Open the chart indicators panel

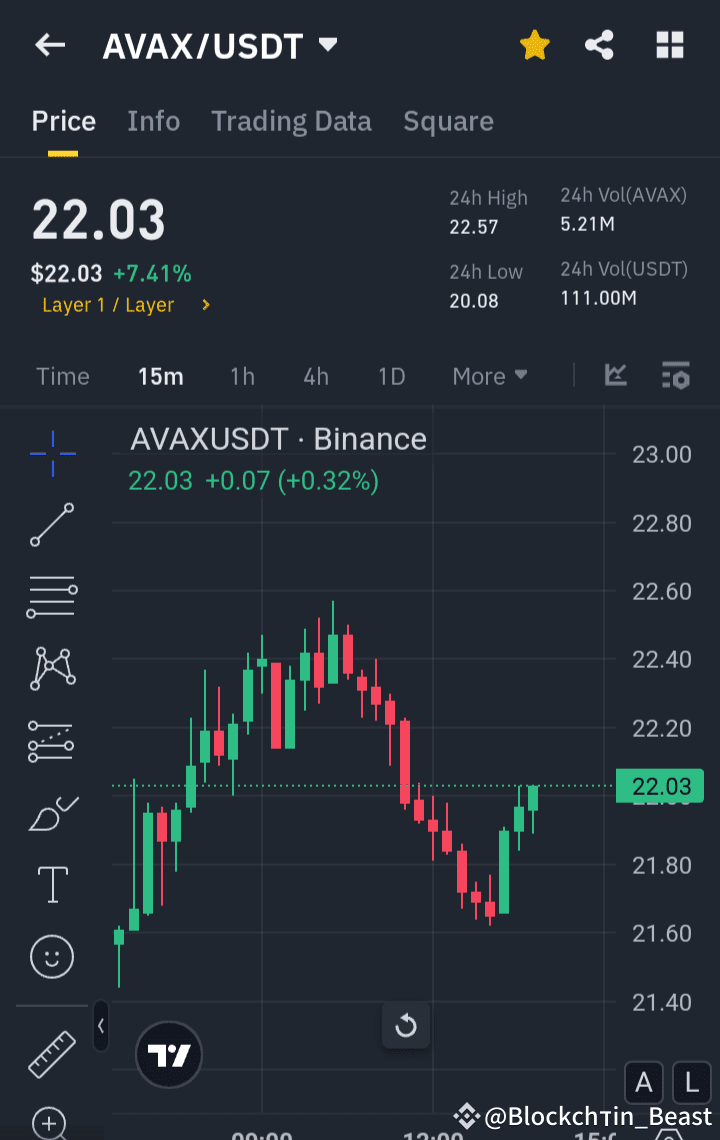click(616, 376)
